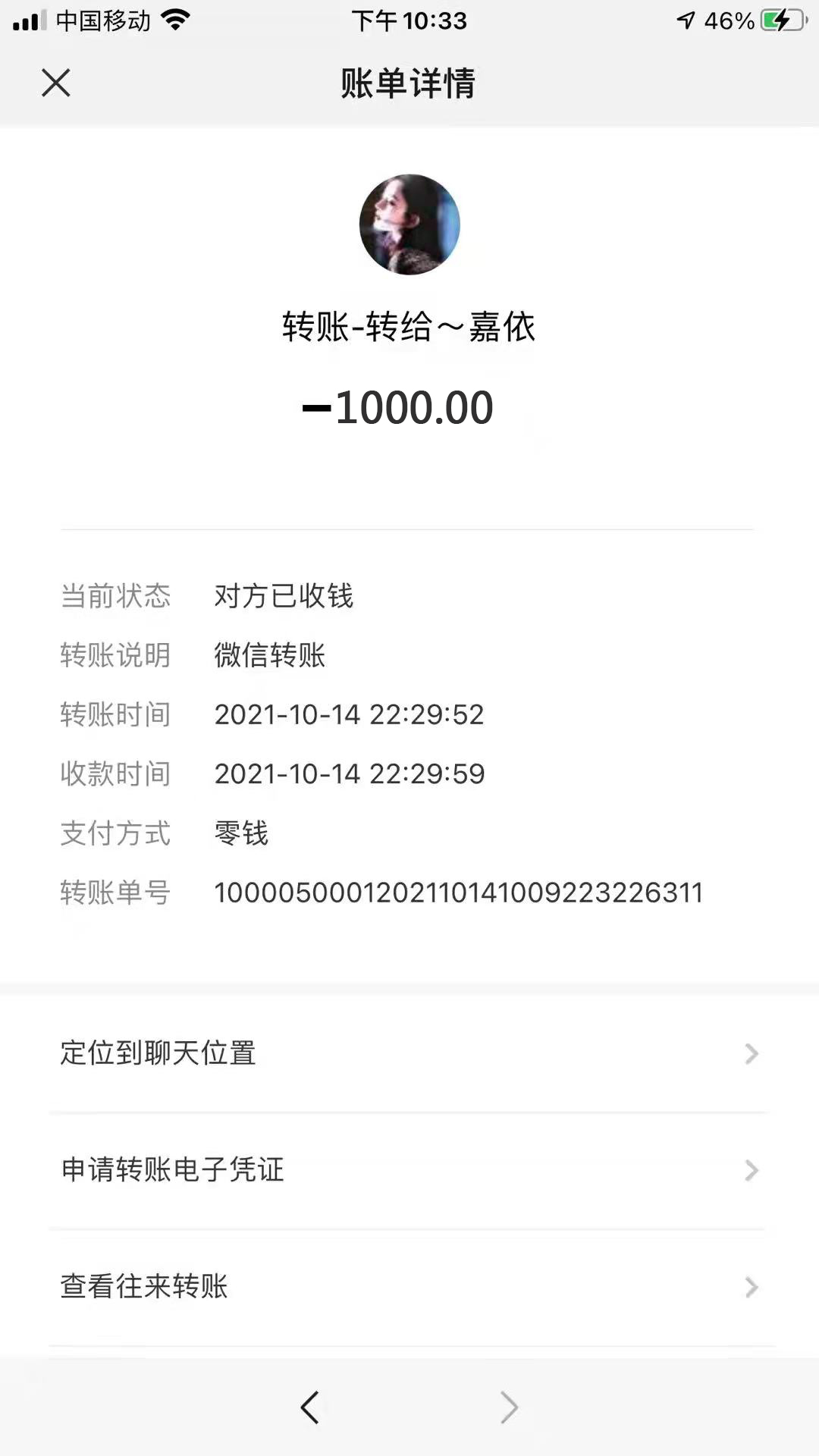Viewport: 819px width, 1456px height.
Task: Tap the location arrow icon in status bar
Action: [686, 21]
